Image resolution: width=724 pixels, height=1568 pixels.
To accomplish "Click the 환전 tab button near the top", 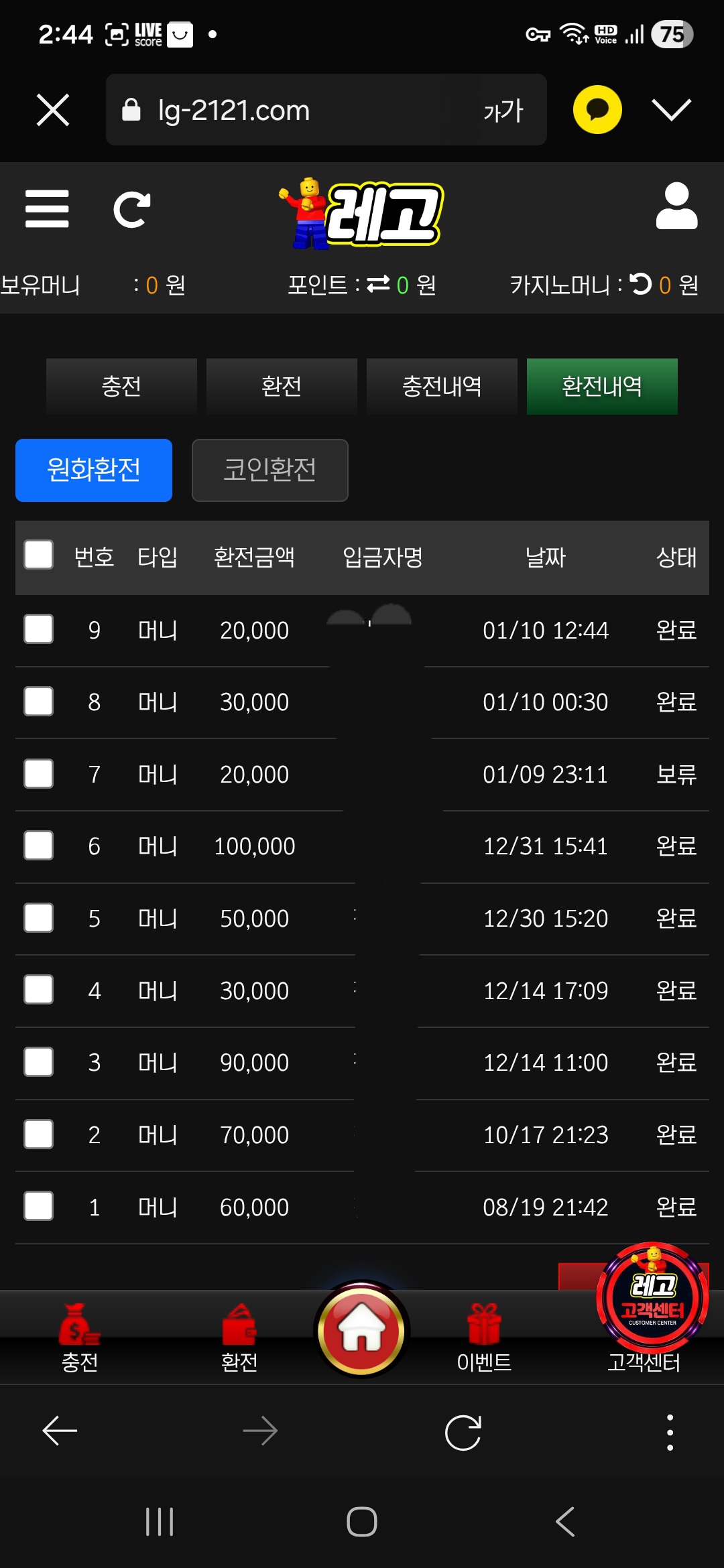I will coord(282,386).
